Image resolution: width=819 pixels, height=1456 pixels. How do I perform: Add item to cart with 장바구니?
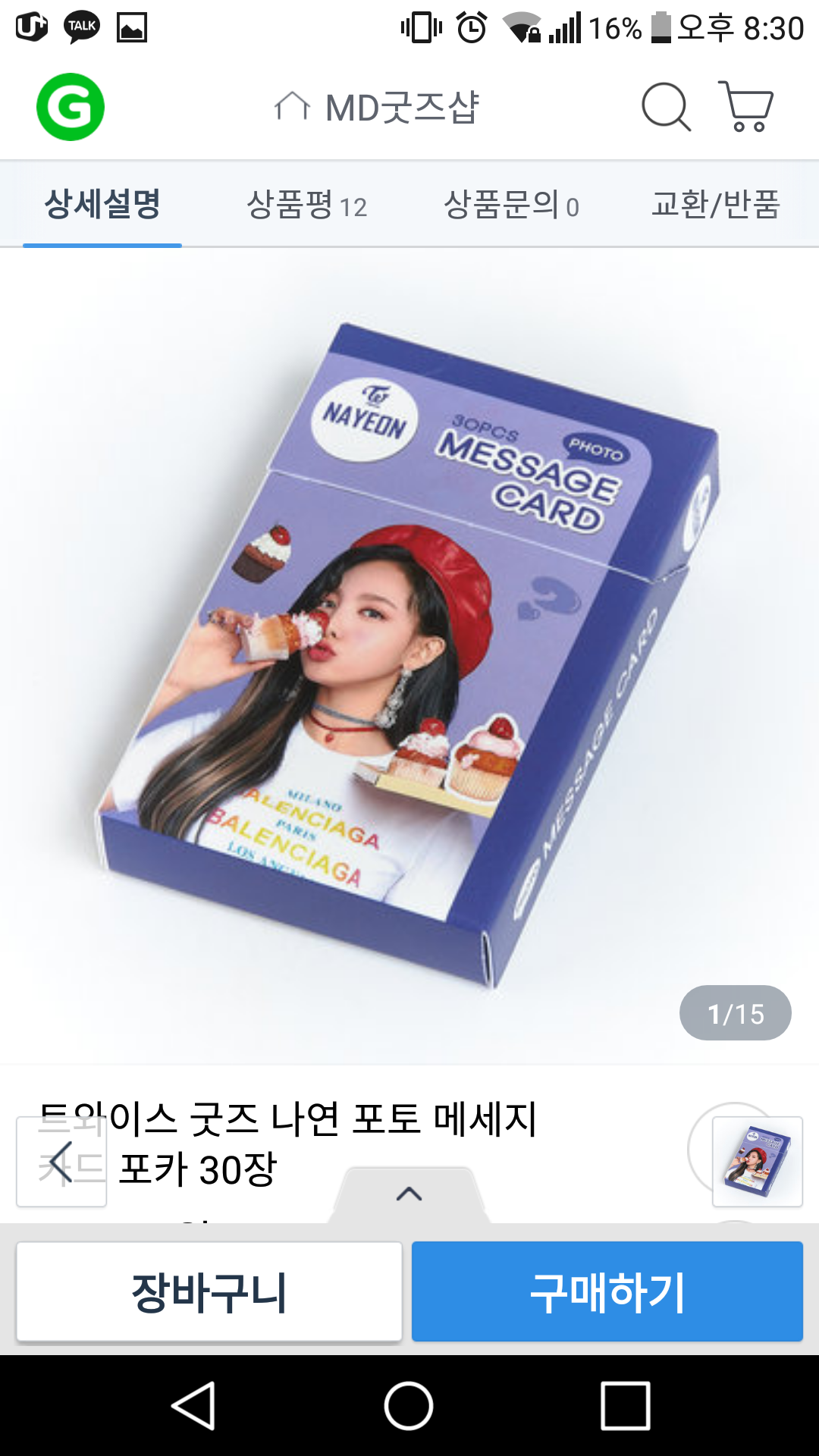pos(209,1291)
